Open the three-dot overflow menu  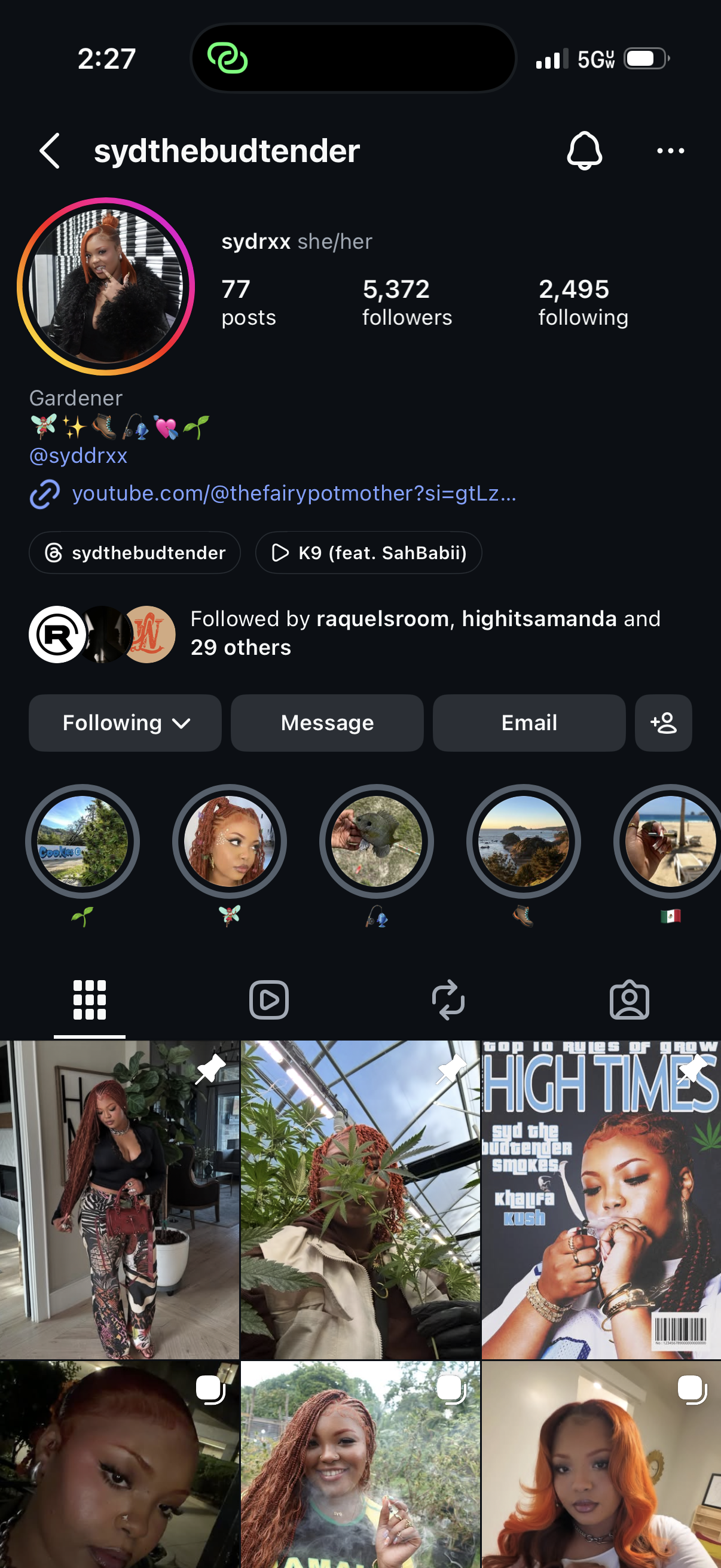click(671, 150)
